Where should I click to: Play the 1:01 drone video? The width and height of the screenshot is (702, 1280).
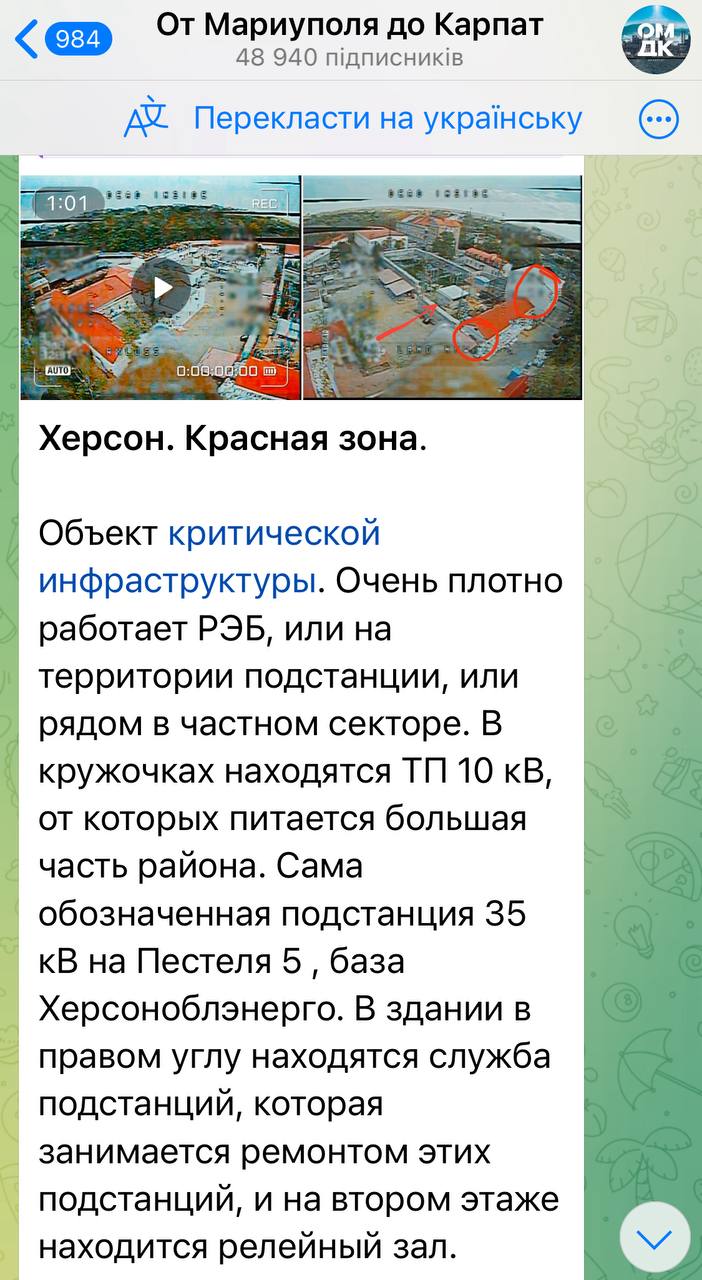tap(160, 288)
